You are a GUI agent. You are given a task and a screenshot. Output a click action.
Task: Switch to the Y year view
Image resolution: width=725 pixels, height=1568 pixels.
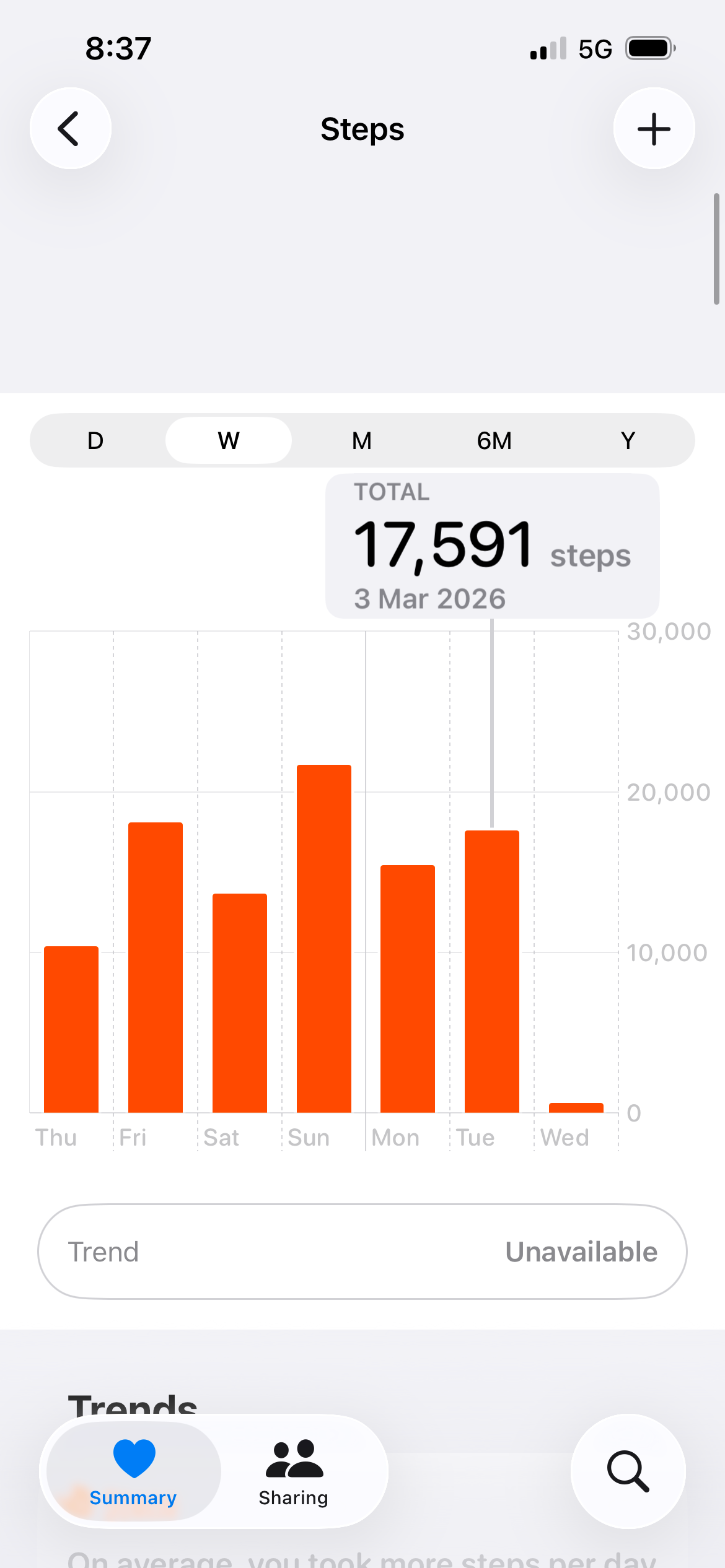pos(628,441)
